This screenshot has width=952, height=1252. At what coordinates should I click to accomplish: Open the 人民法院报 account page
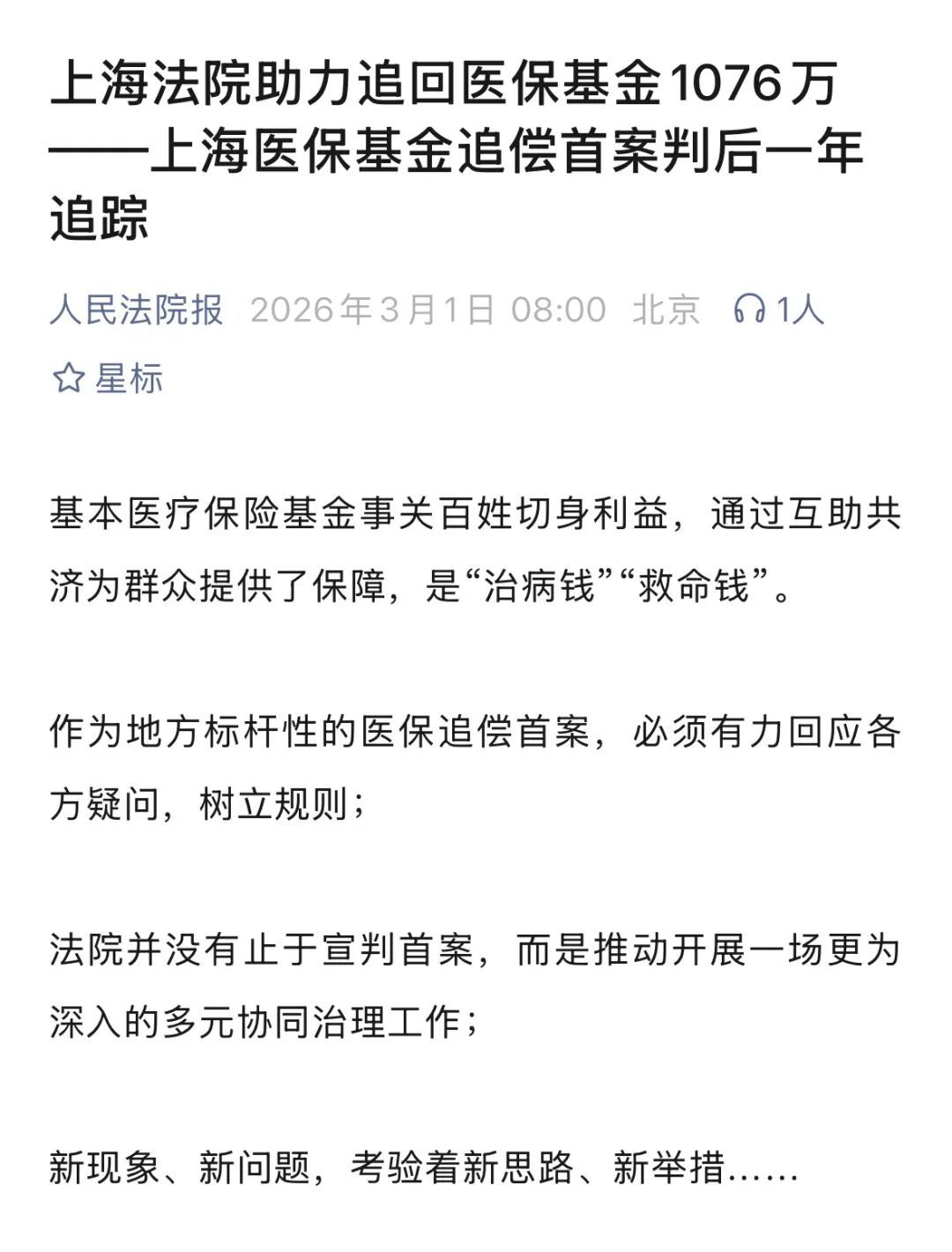pos(137,310)
